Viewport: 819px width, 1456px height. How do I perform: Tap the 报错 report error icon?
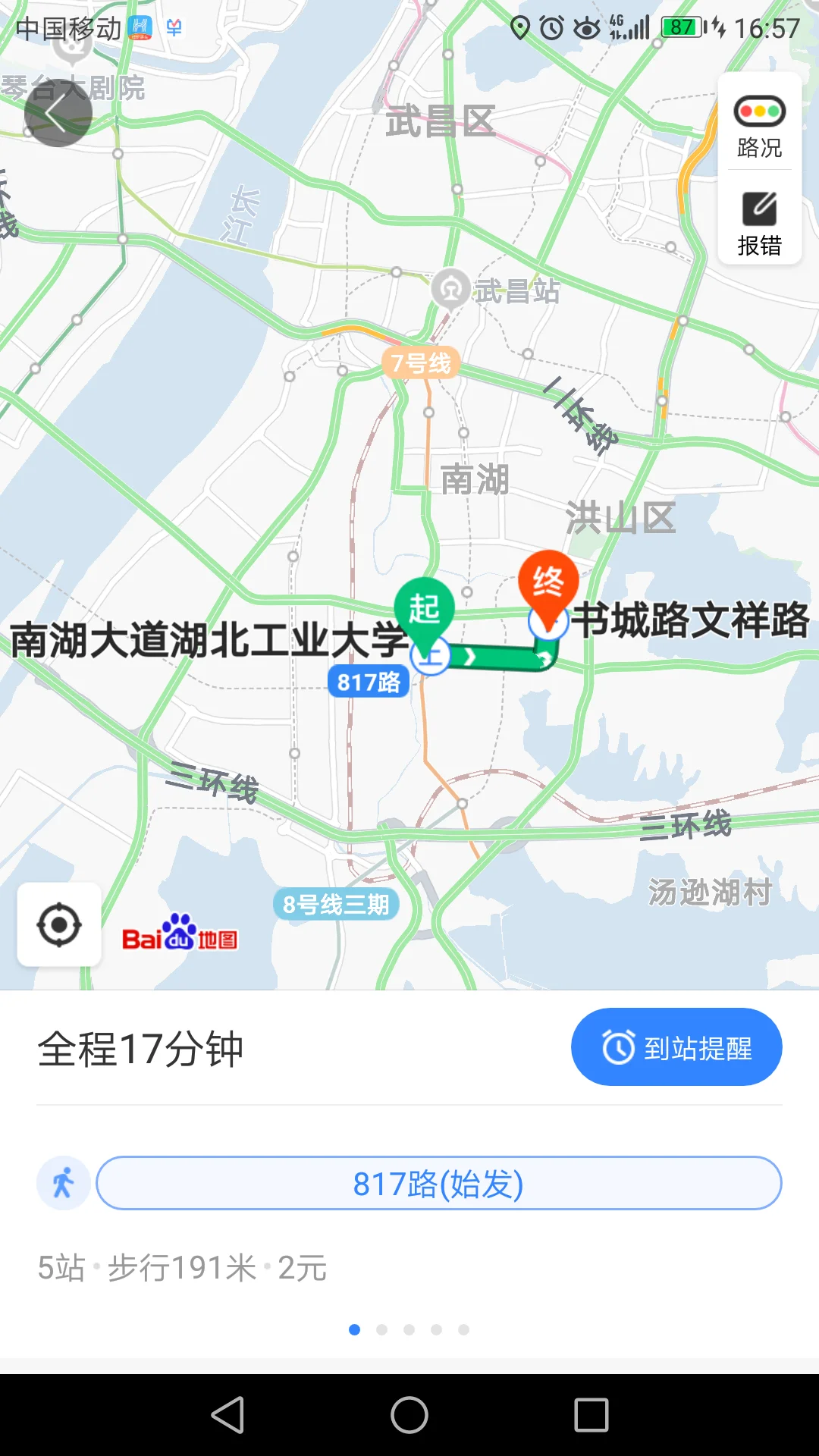759,221
